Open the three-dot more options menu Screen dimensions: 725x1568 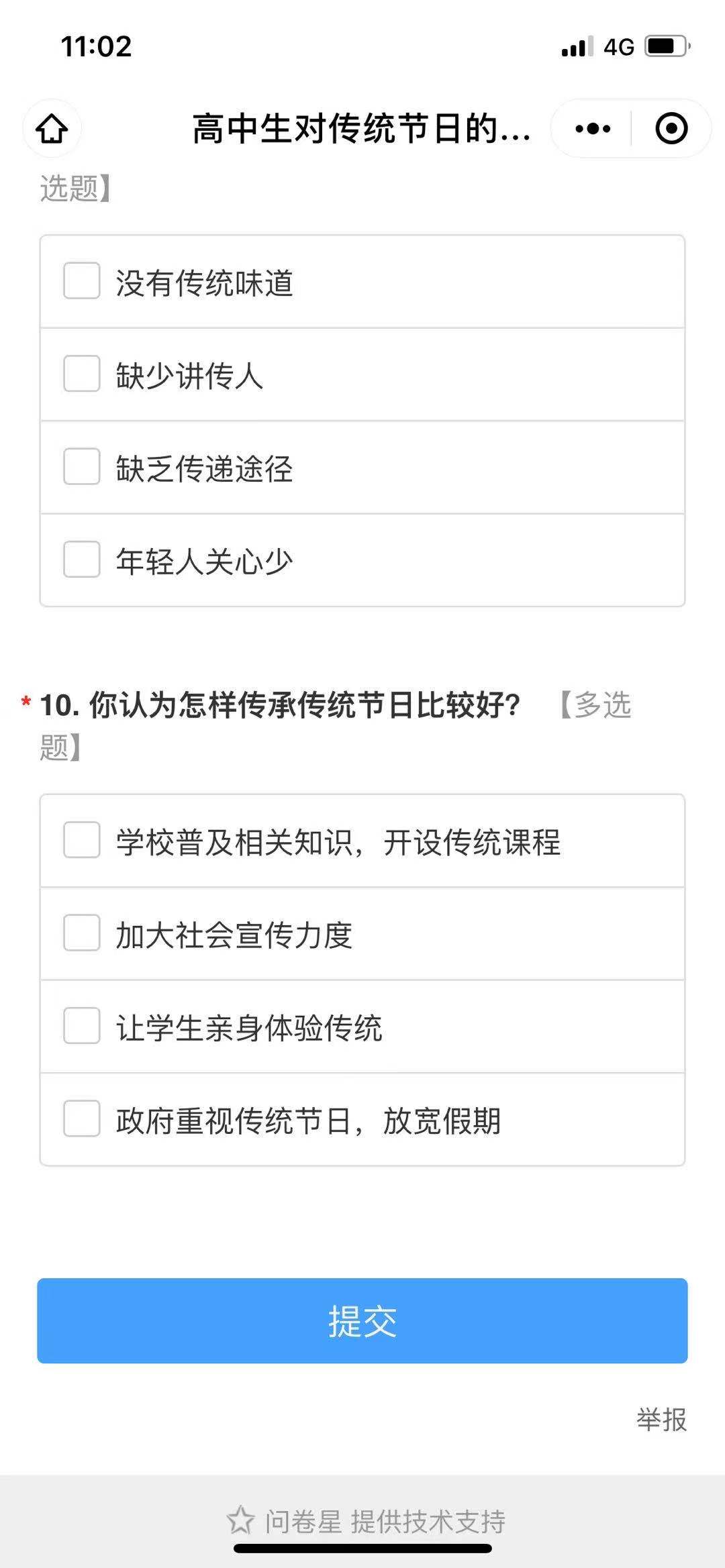pyautogui.click(x=593, y=128)
